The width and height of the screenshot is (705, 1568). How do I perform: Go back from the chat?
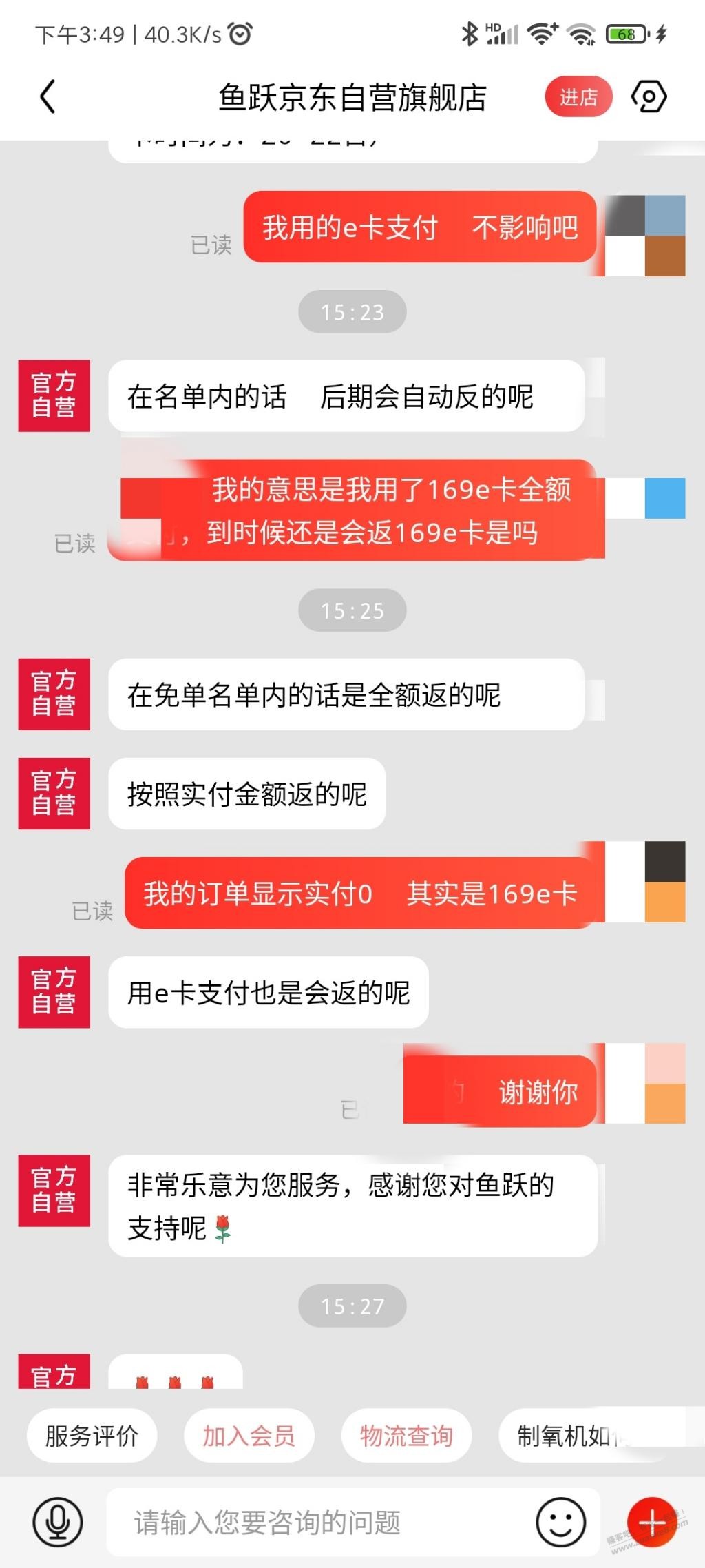47,96
